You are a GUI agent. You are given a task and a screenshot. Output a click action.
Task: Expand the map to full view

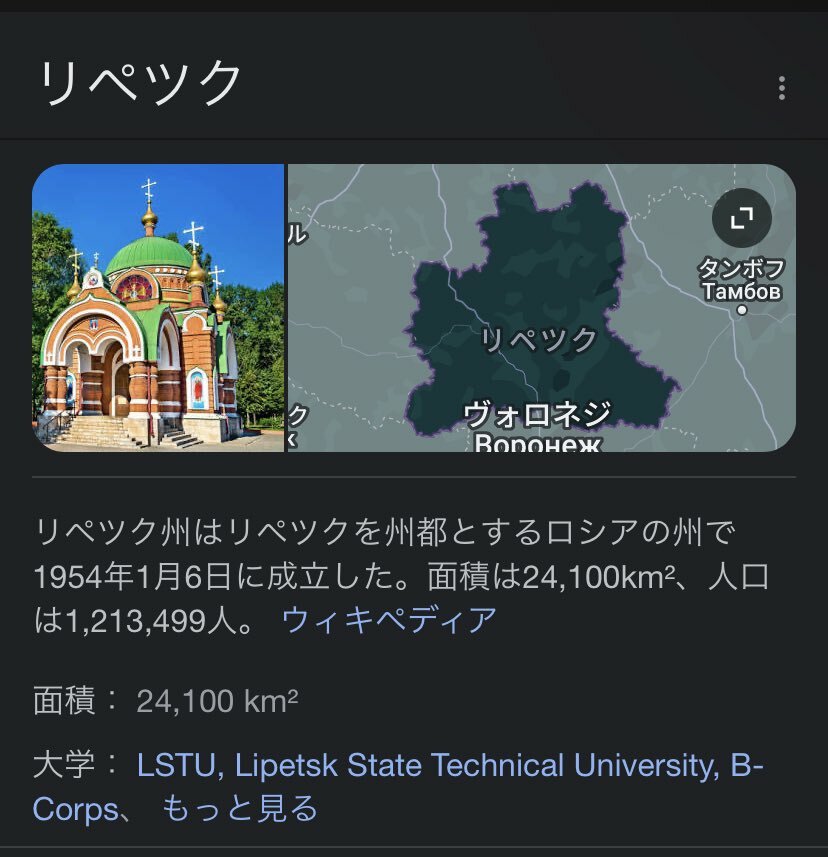coord(741,218)
